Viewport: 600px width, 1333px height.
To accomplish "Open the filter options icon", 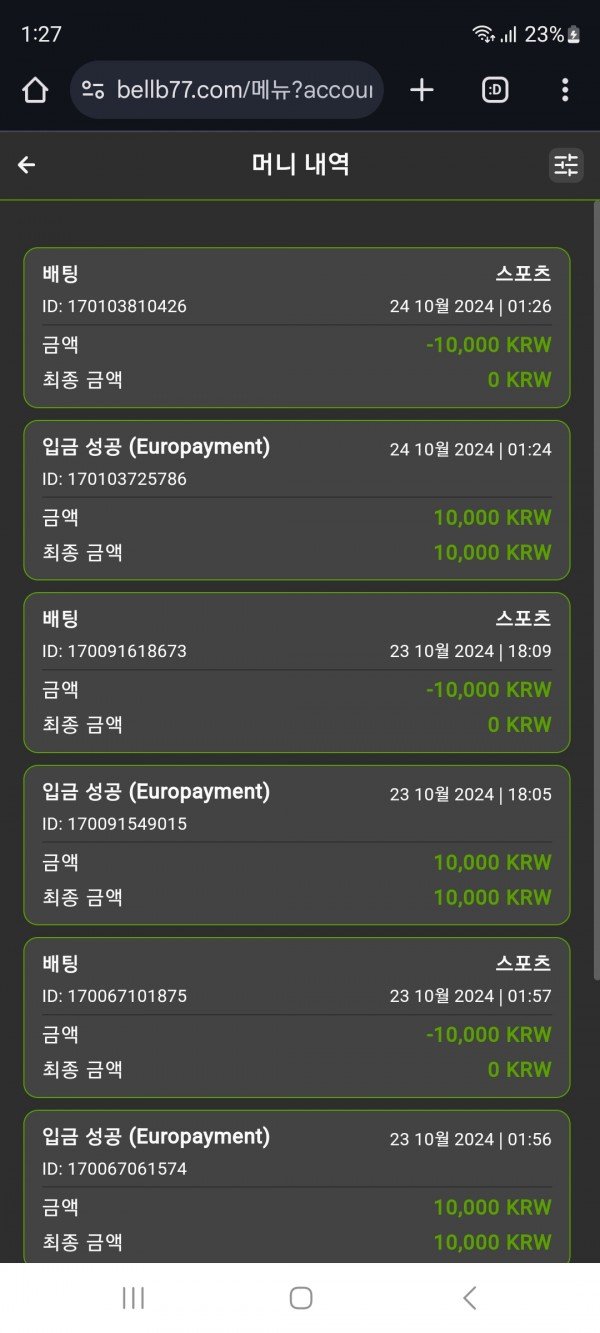I will (566, 165).
